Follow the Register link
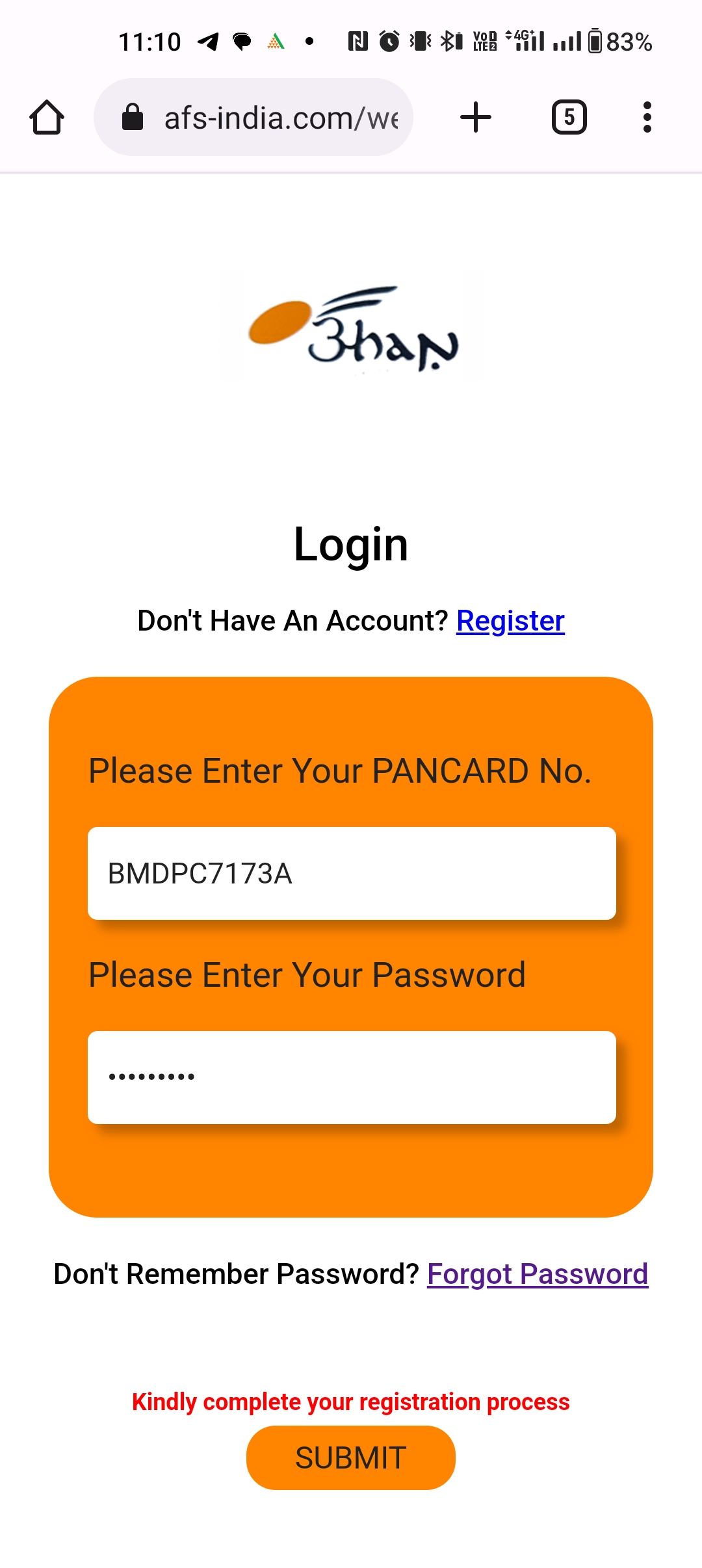The height and width of the screenshot is (1568, 702). point(510,621)
